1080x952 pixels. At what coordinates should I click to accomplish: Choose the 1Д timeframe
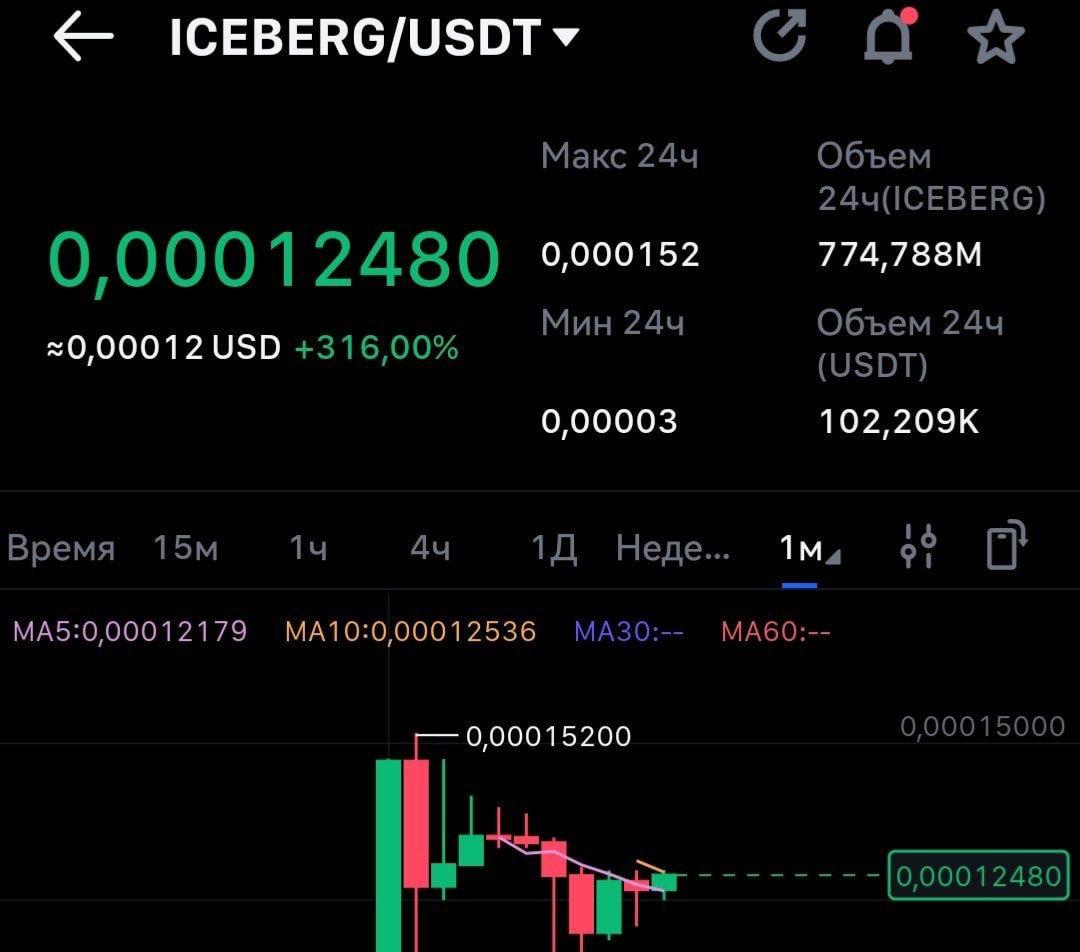pos(554,548)
